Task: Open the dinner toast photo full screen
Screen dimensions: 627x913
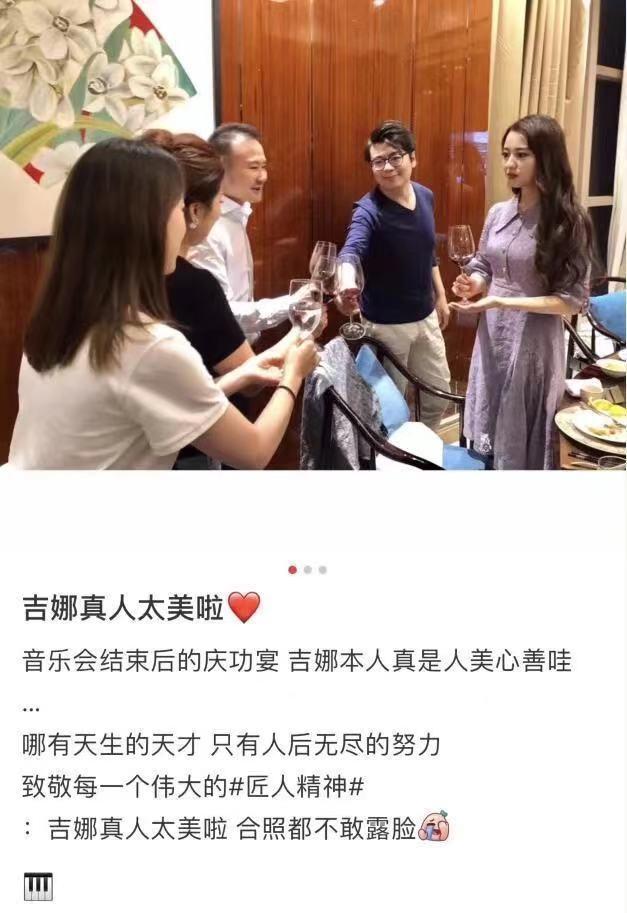Action: point(313,235)
